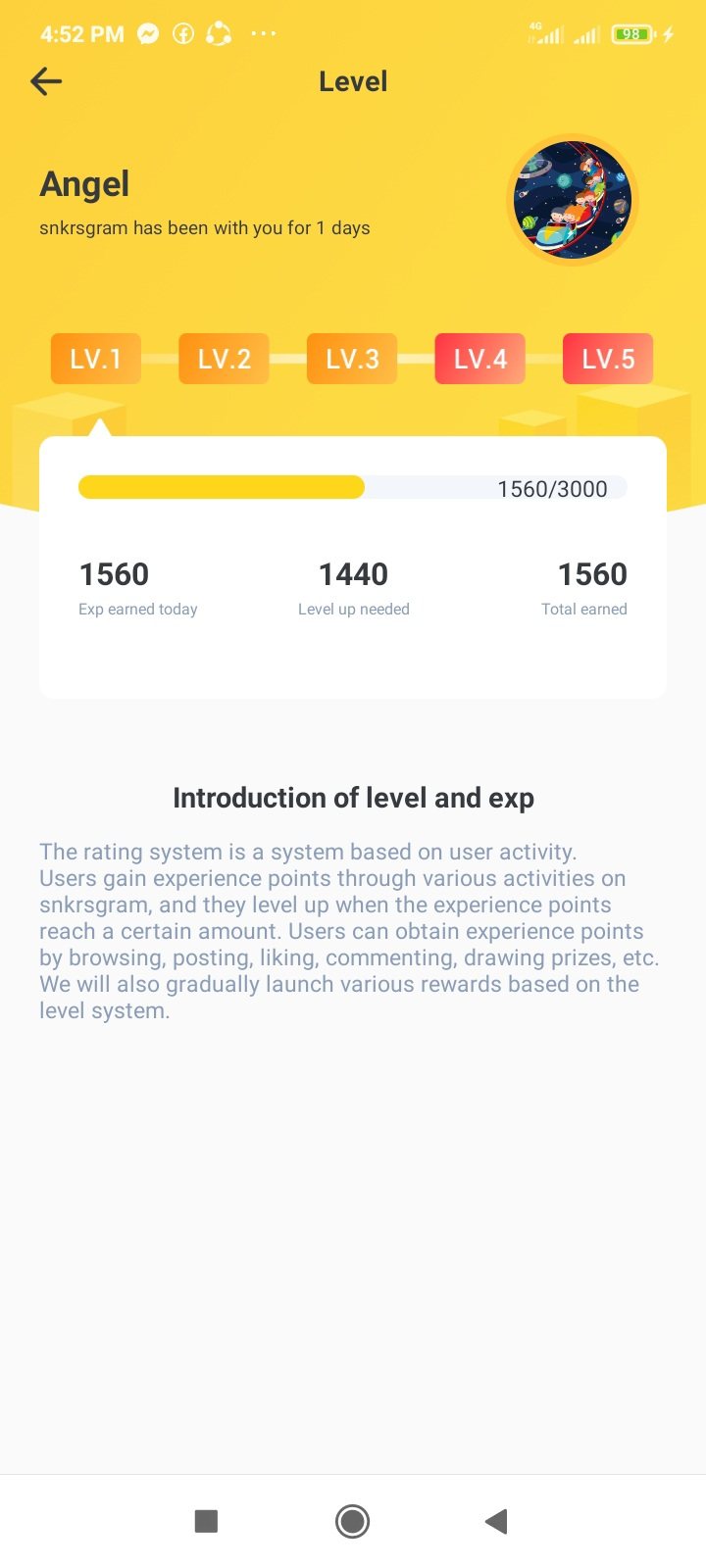Go back using the top-left arrow
This screenshot has height=1568, width=706.
pos(46,81)
